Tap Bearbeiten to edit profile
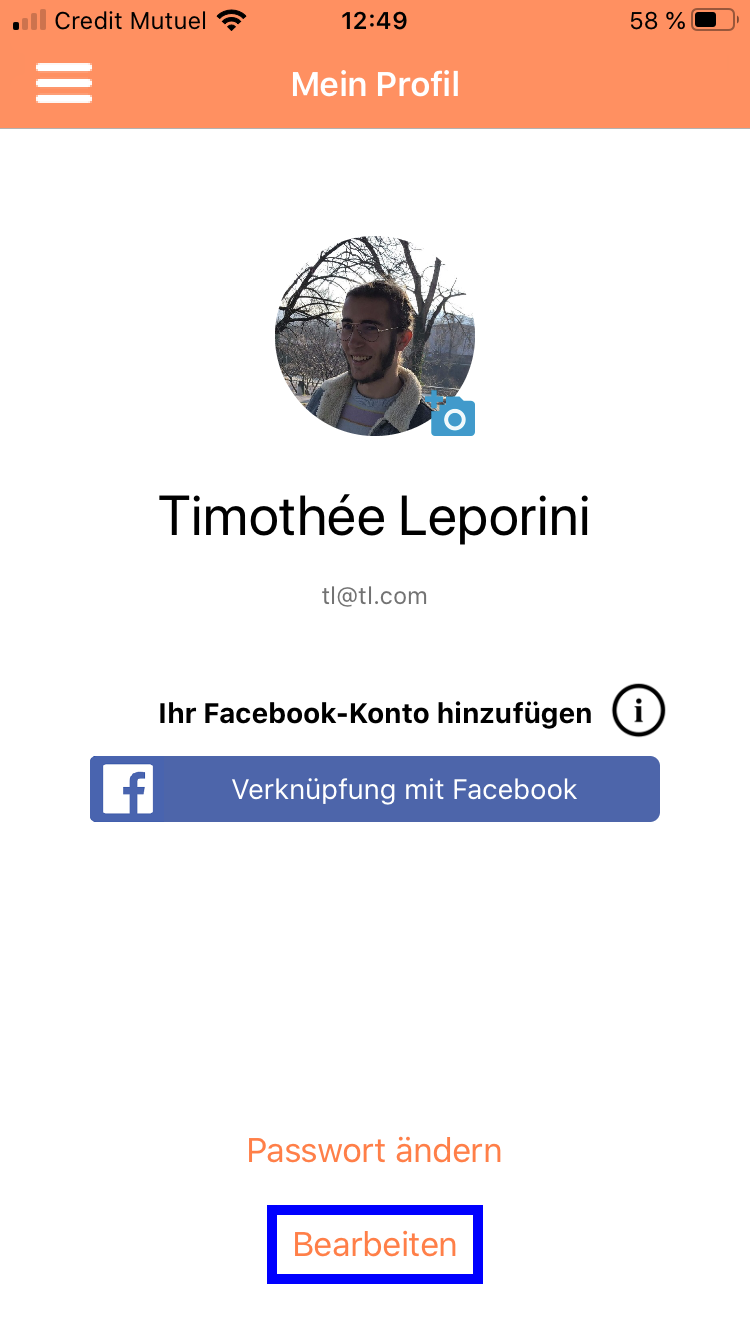The image size is (750, 1334). (x=375, y=1244)
